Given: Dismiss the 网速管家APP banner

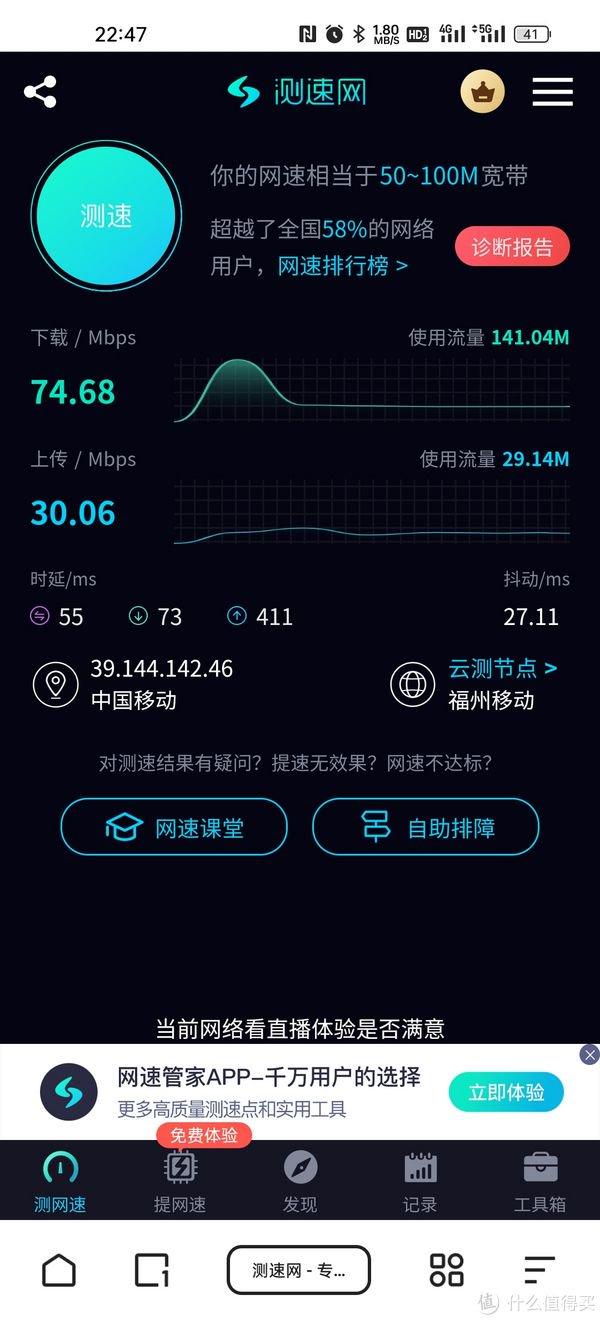Looking at the screenshot, I should click(590, 1054).
